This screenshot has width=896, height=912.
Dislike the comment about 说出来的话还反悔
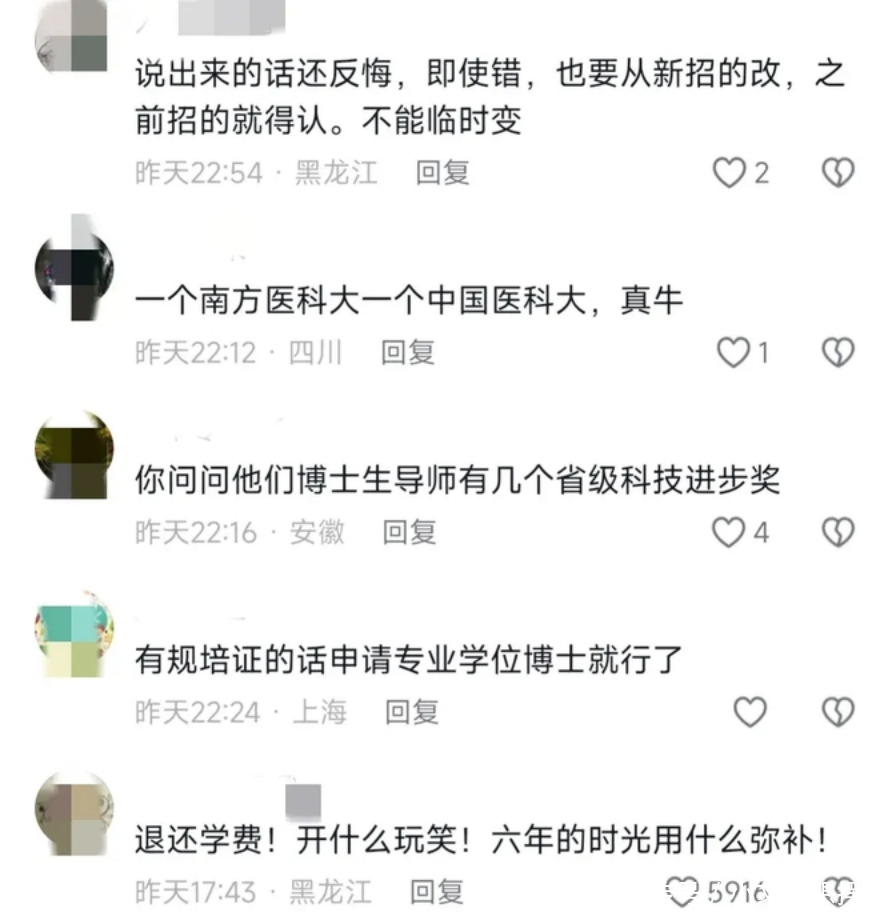(x=838, y=173)
